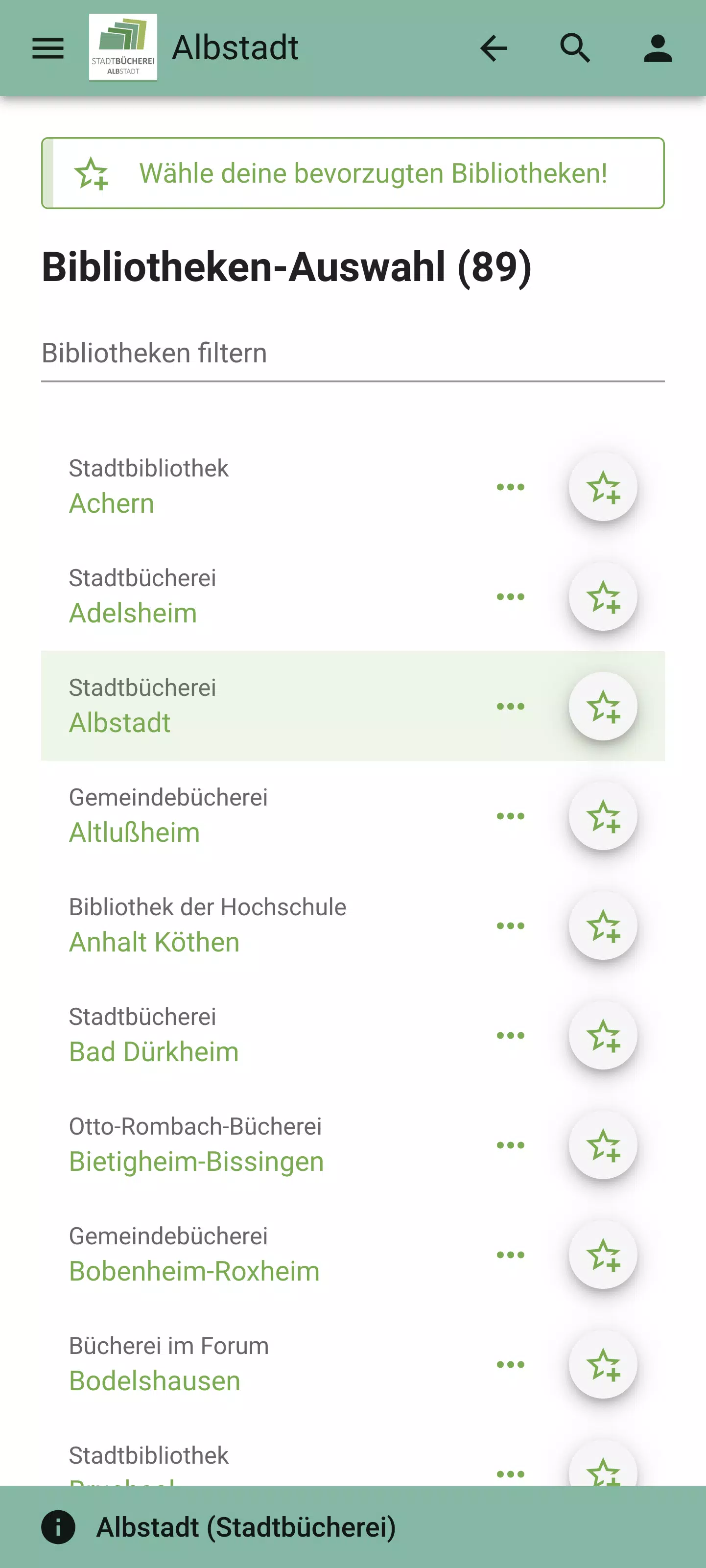Screen dimensions: 706x1568
Task: Open the hamburger navigation menu
Action: [47, 48]
